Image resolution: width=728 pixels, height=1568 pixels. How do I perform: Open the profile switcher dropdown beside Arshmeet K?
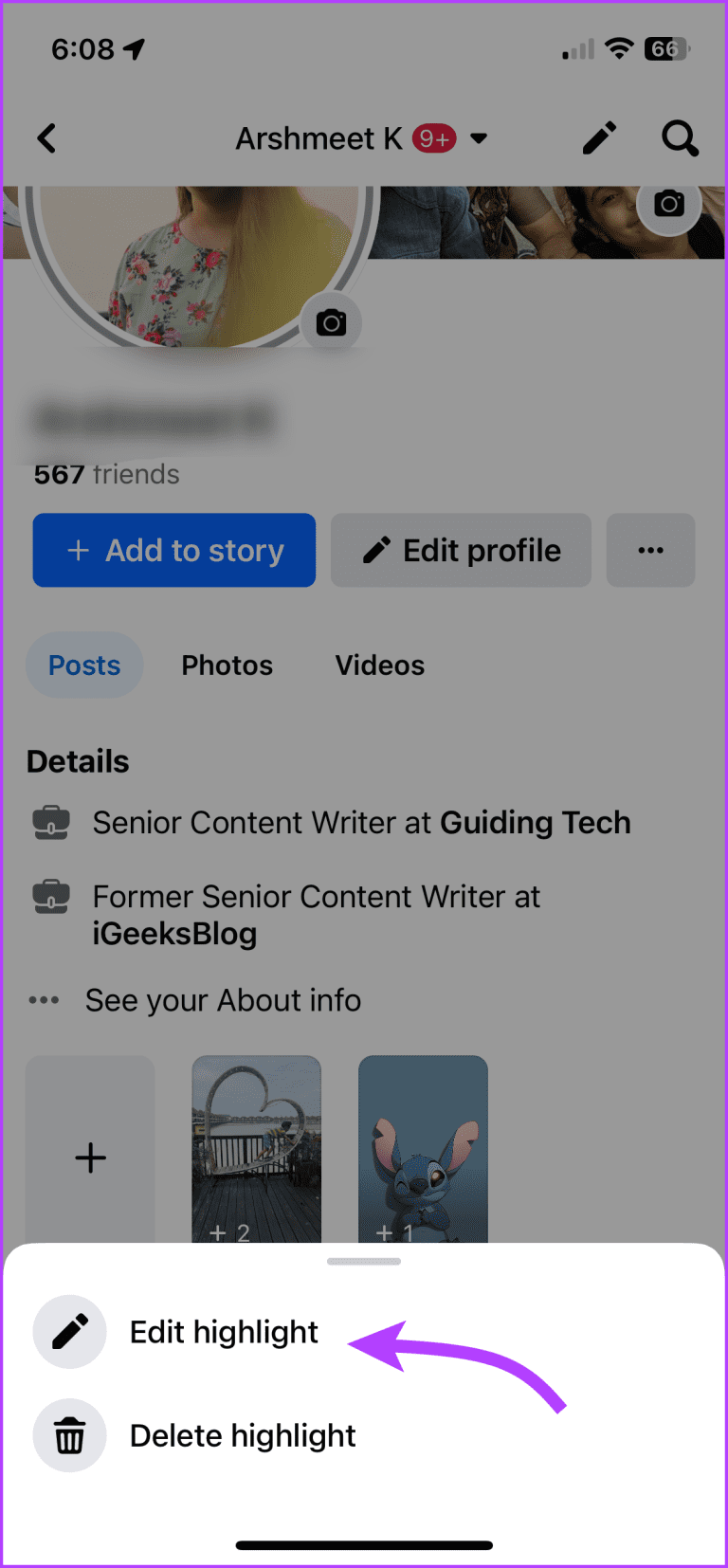480,138
